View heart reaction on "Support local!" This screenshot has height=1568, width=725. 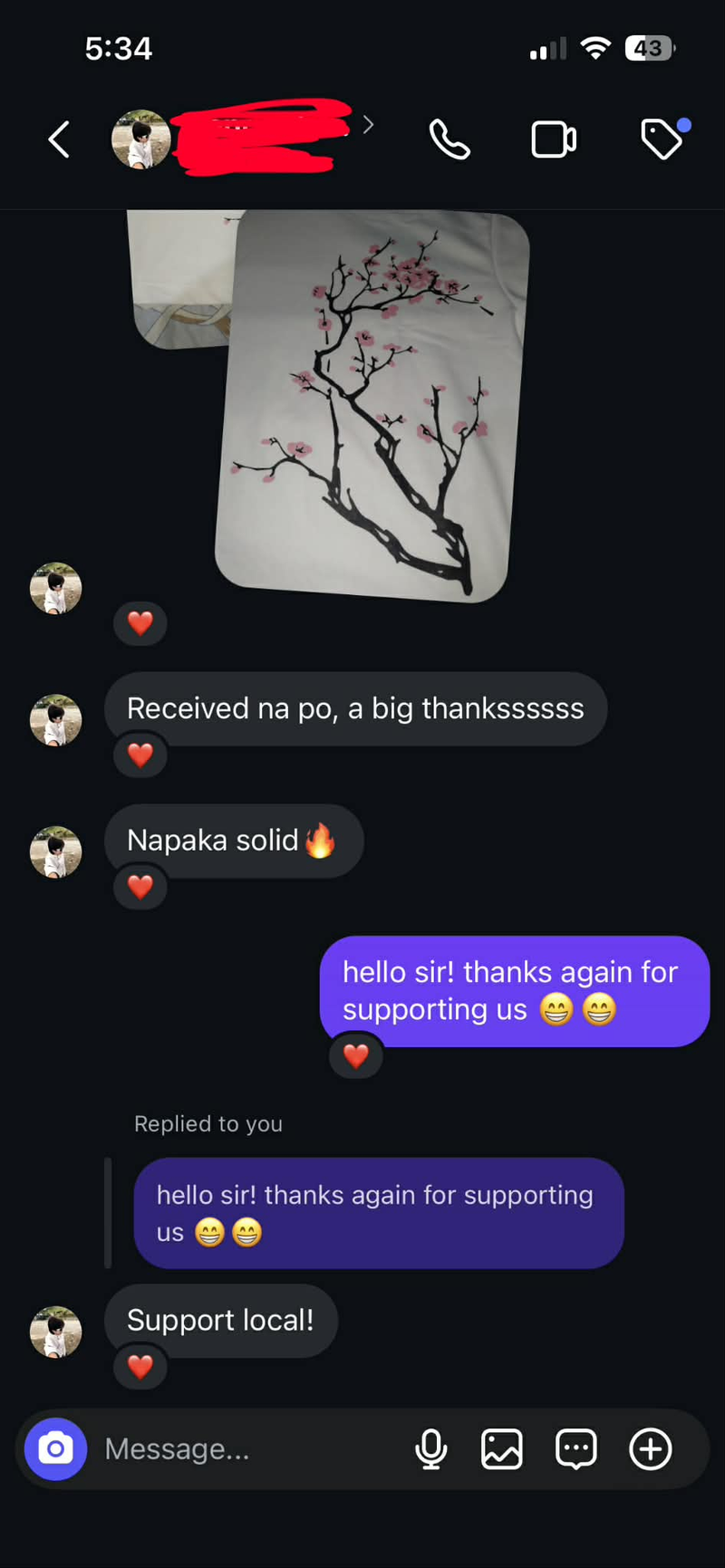140,1366
